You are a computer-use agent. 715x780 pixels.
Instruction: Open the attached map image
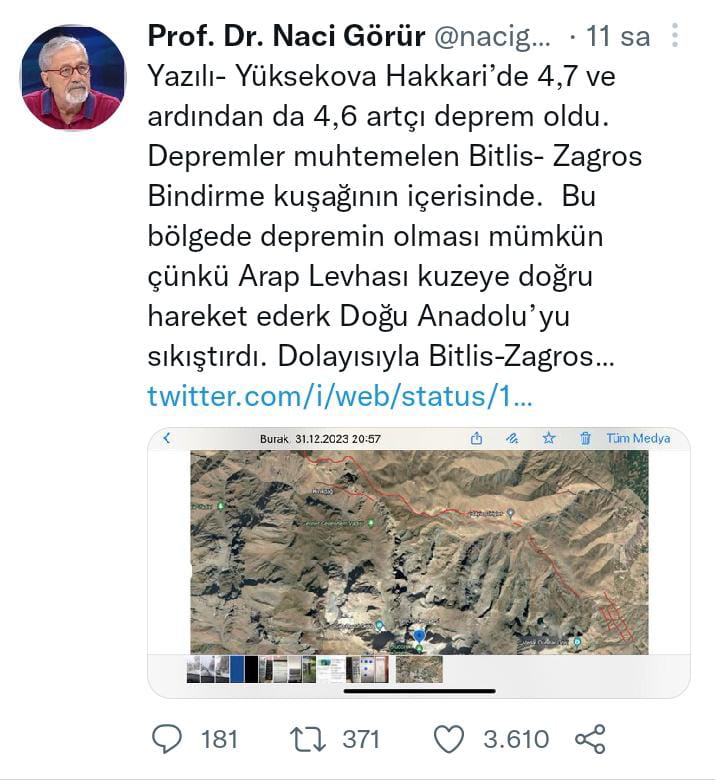pyautogui.click(x=418, y=552)
